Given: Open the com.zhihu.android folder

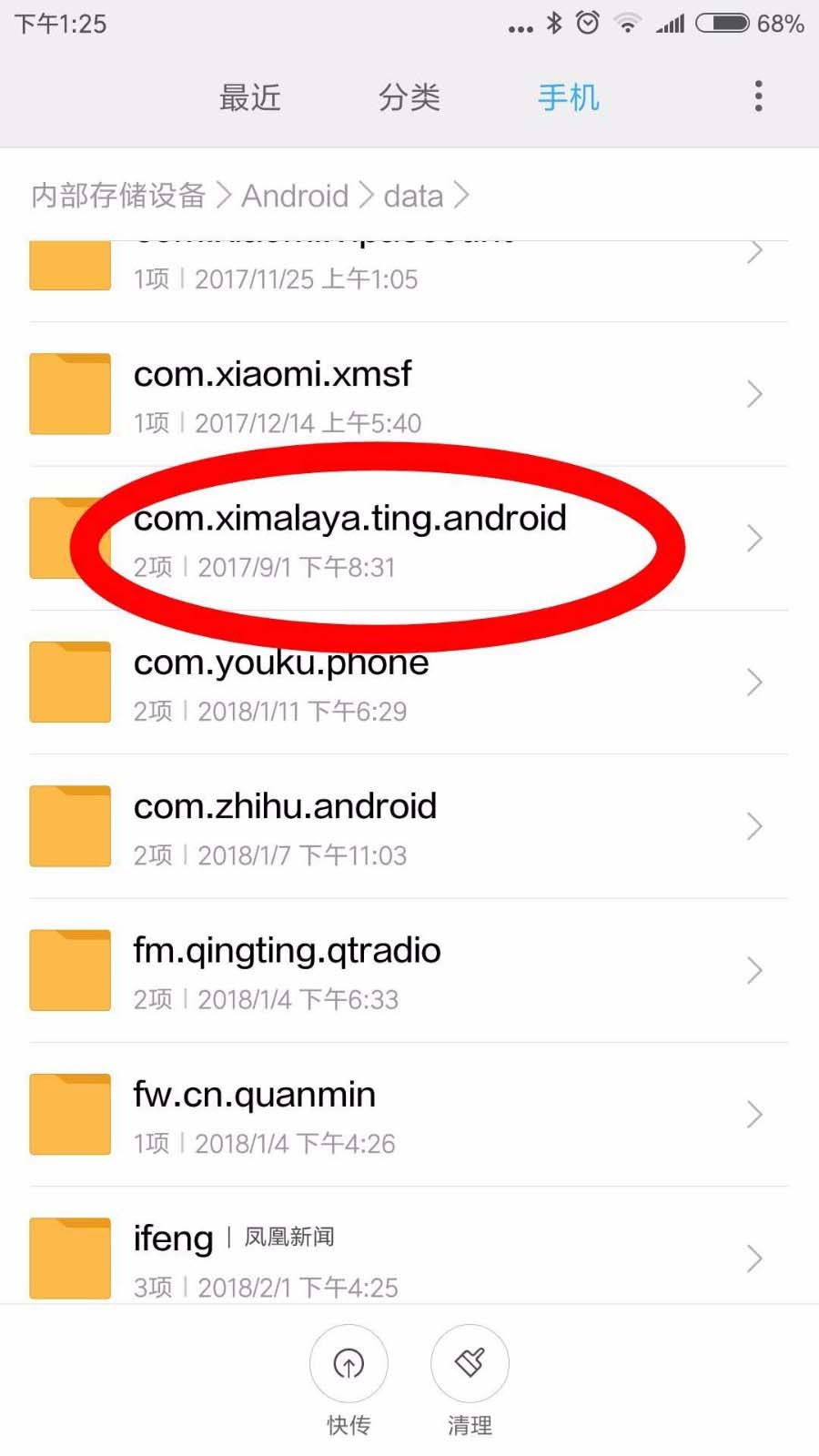Looking at the screenshot, I should click(409, 827).
